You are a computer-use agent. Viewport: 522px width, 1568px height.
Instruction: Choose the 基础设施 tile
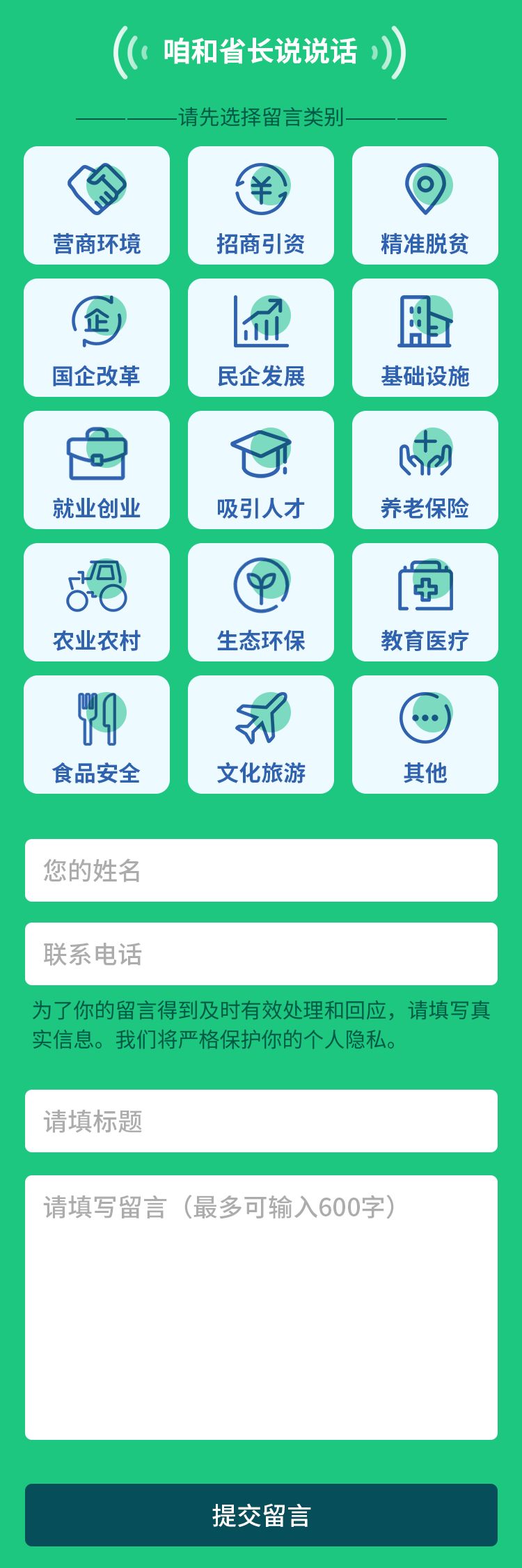[x=425, y=338]
